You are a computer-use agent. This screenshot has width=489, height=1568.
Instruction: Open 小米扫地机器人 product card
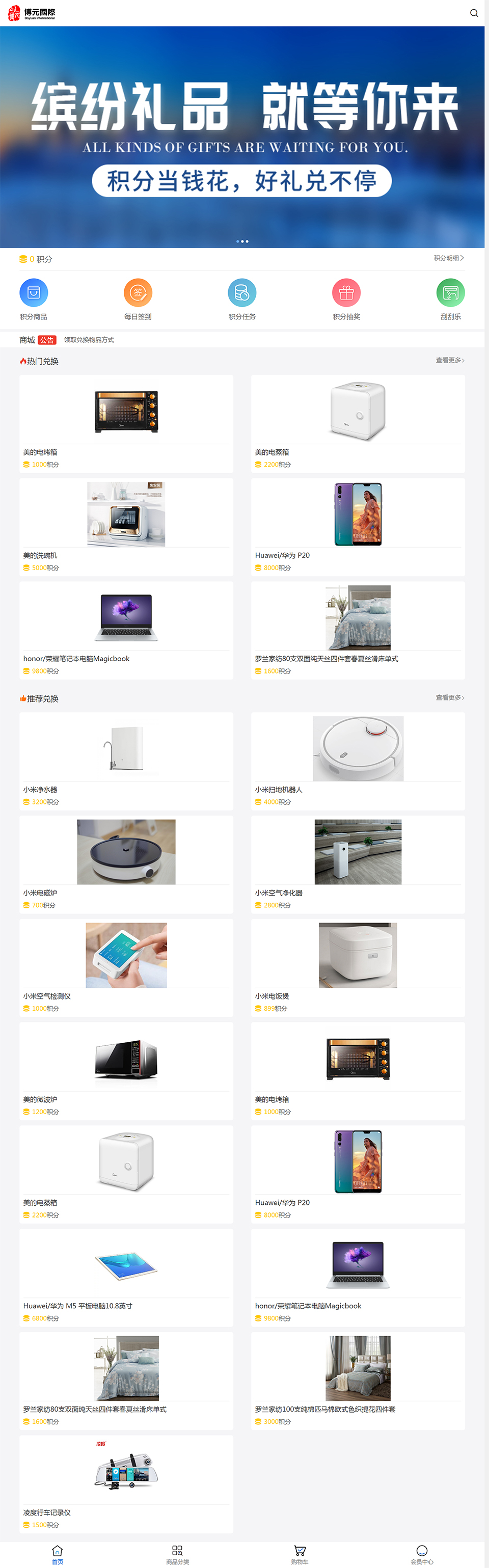tap(358, 760)
